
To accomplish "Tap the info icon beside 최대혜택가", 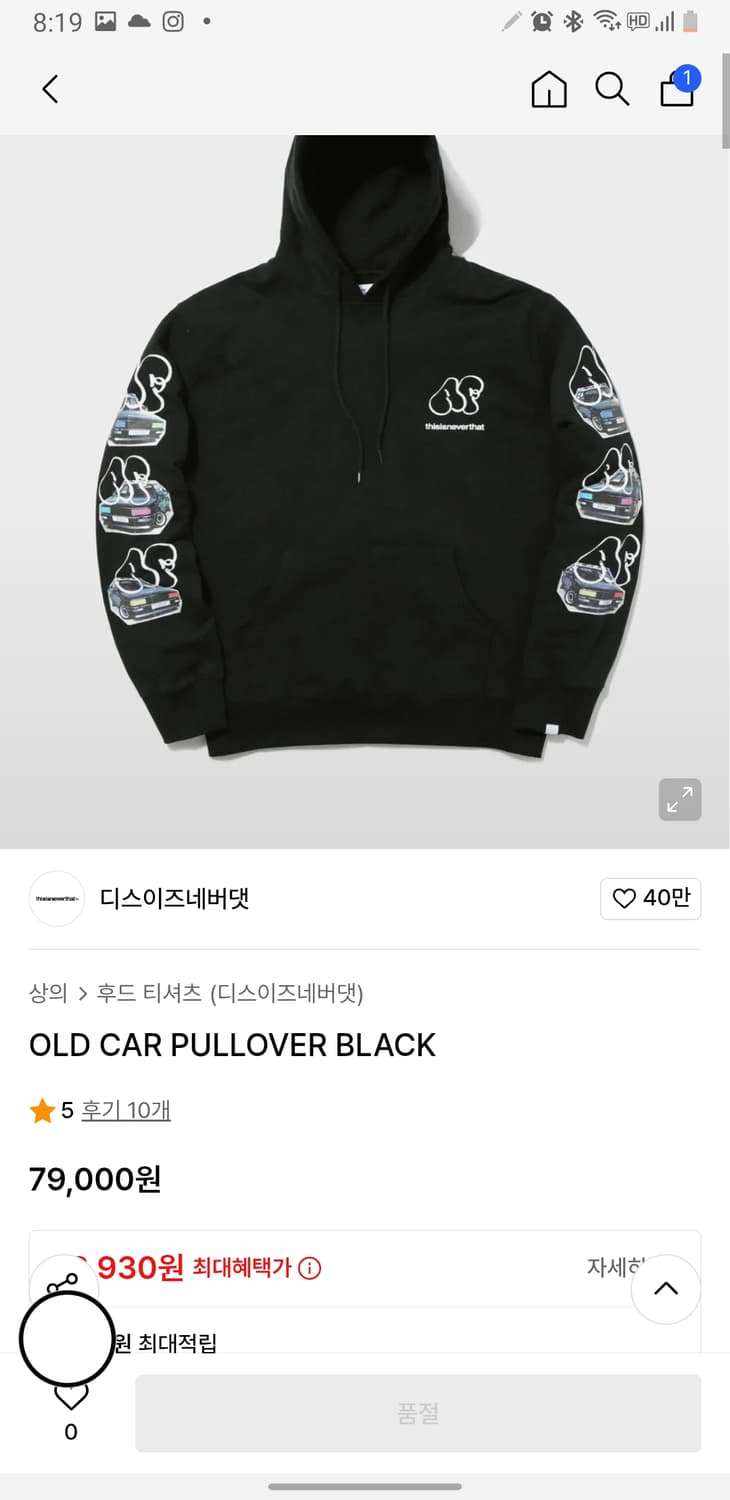I will [x=310, y=1269].
